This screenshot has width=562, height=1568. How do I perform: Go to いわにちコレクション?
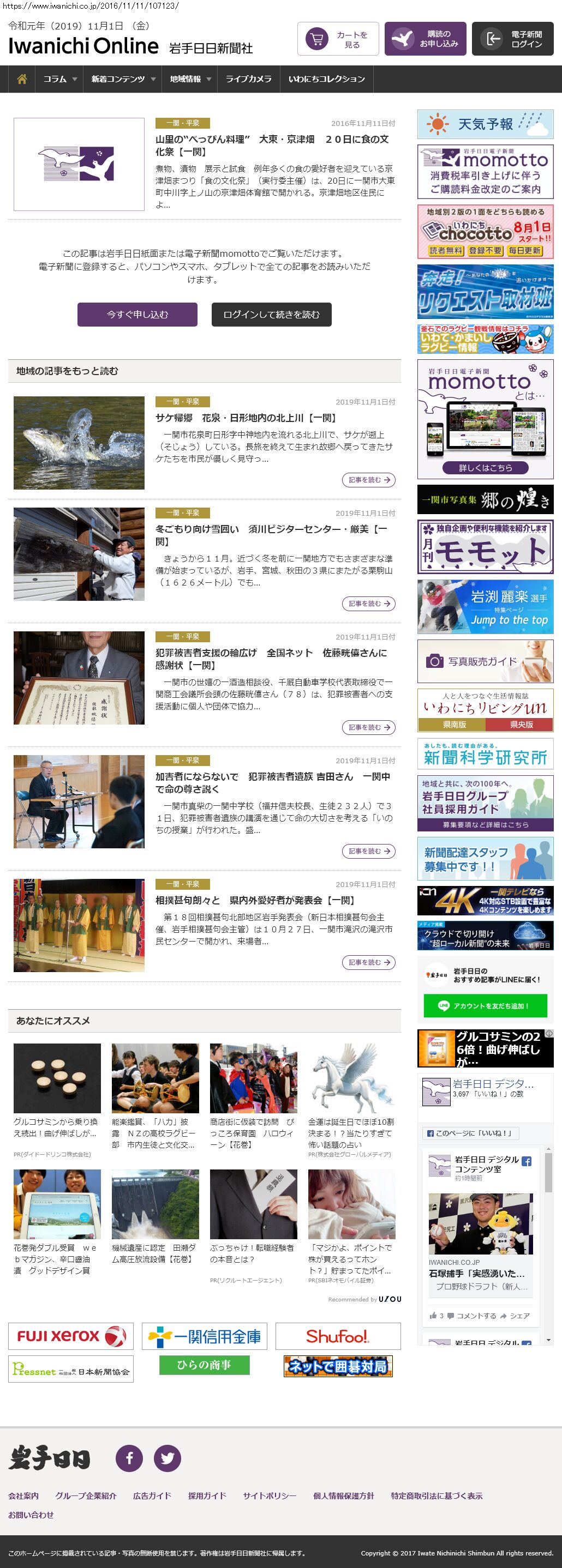pos(326,79)
